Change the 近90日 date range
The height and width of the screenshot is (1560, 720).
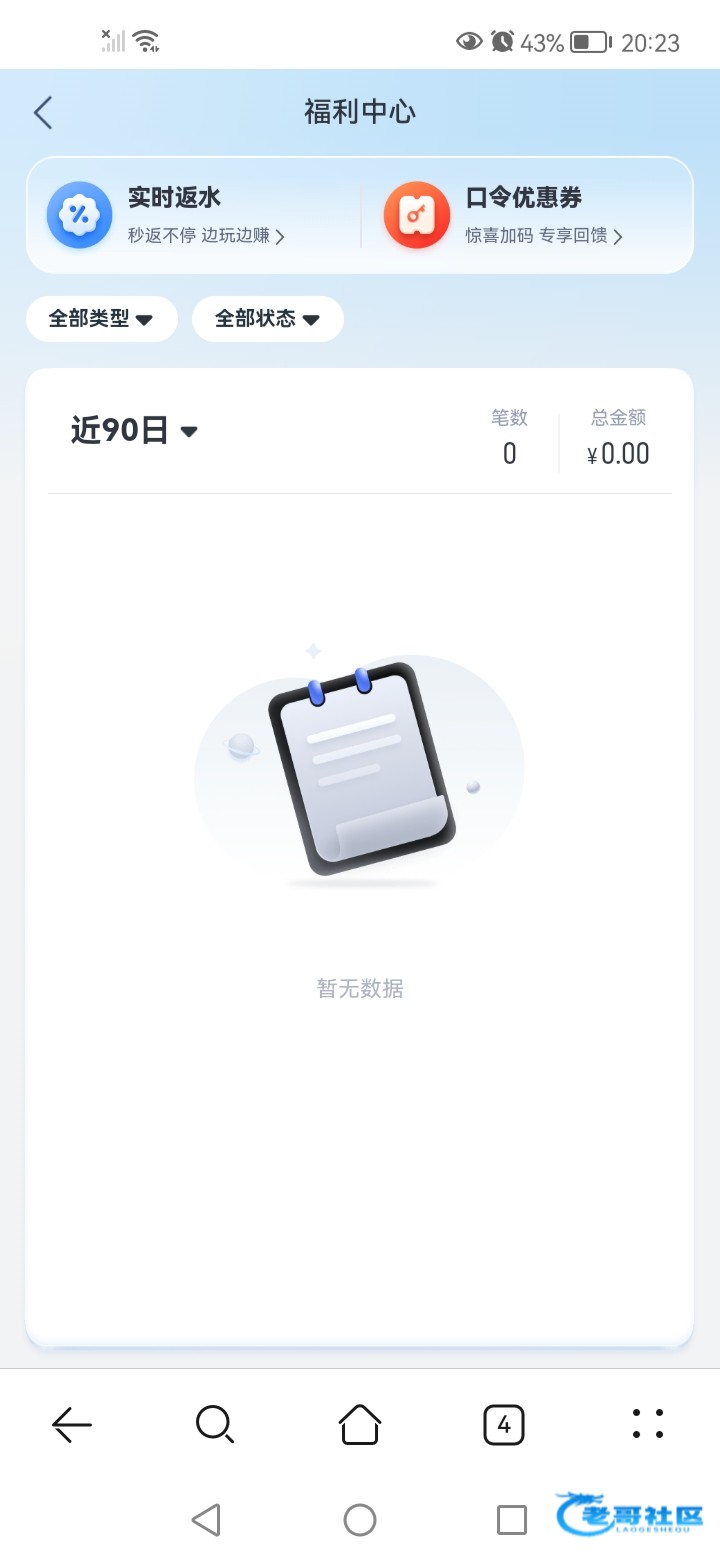click(x=134, y=431)
